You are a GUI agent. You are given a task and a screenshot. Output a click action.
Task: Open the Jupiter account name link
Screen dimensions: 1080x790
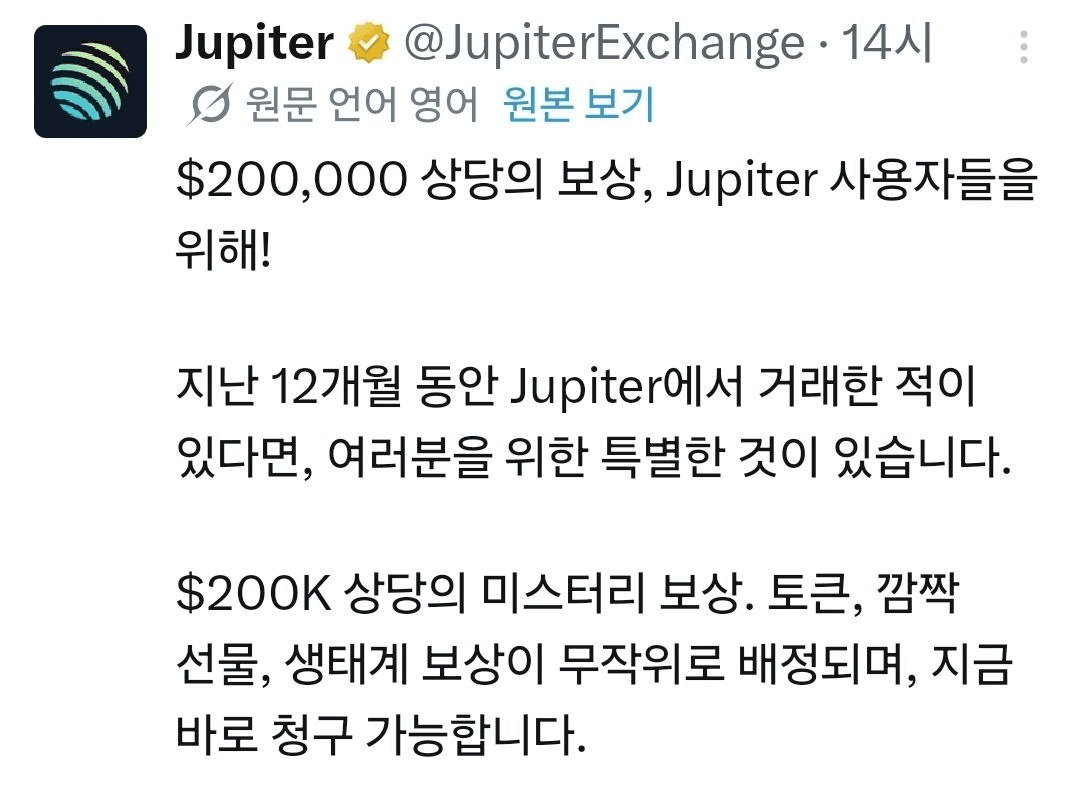pos(253,43)
